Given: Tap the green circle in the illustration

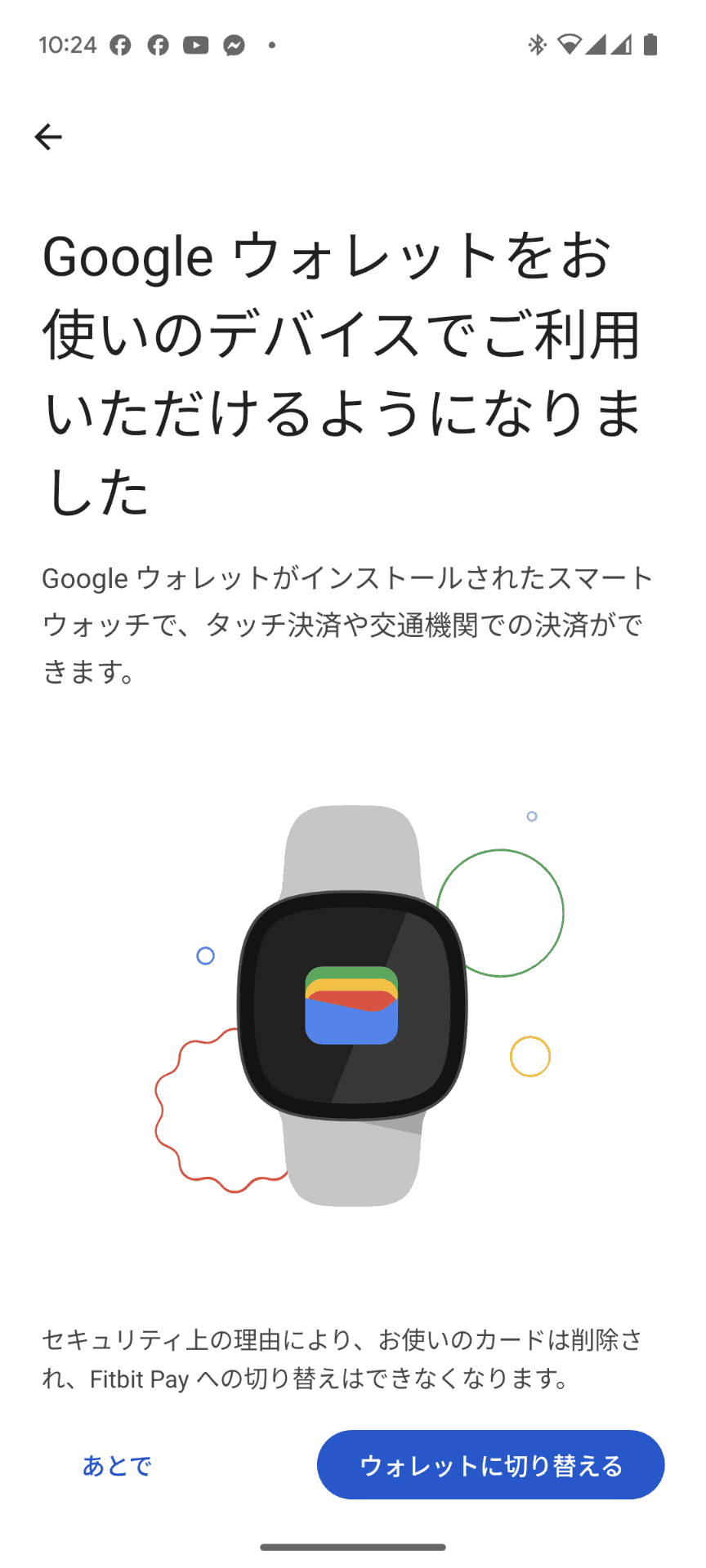Looking at the screenshot, I should [x=501, y=912].
